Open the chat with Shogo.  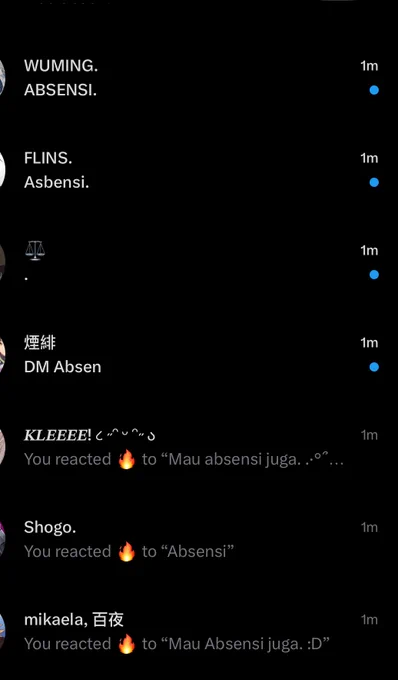(199, 540)
